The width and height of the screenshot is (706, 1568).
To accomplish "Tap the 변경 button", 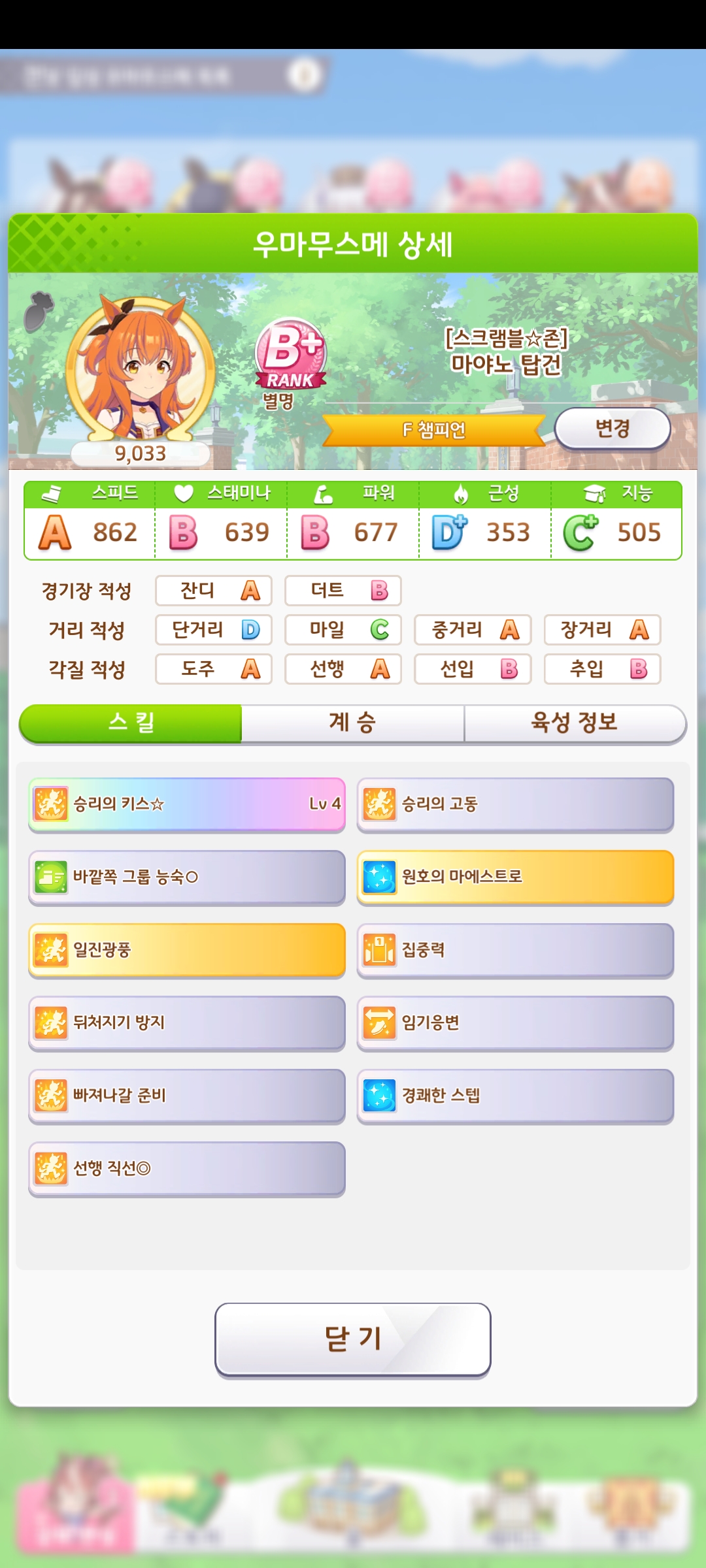I will [x=613, y=429].
